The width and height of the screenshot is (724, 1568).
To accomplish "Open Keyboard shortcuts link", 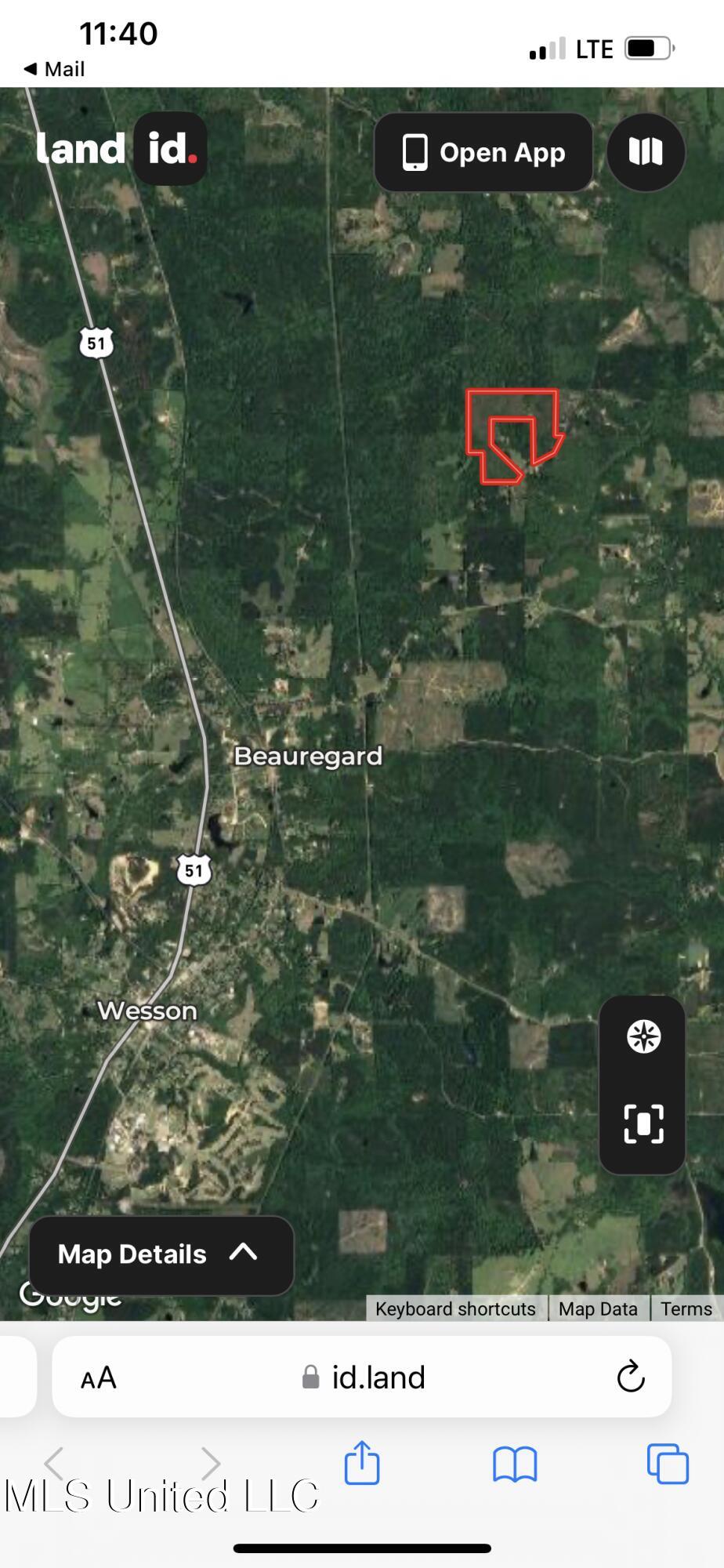I will (x=455, y=1308).
